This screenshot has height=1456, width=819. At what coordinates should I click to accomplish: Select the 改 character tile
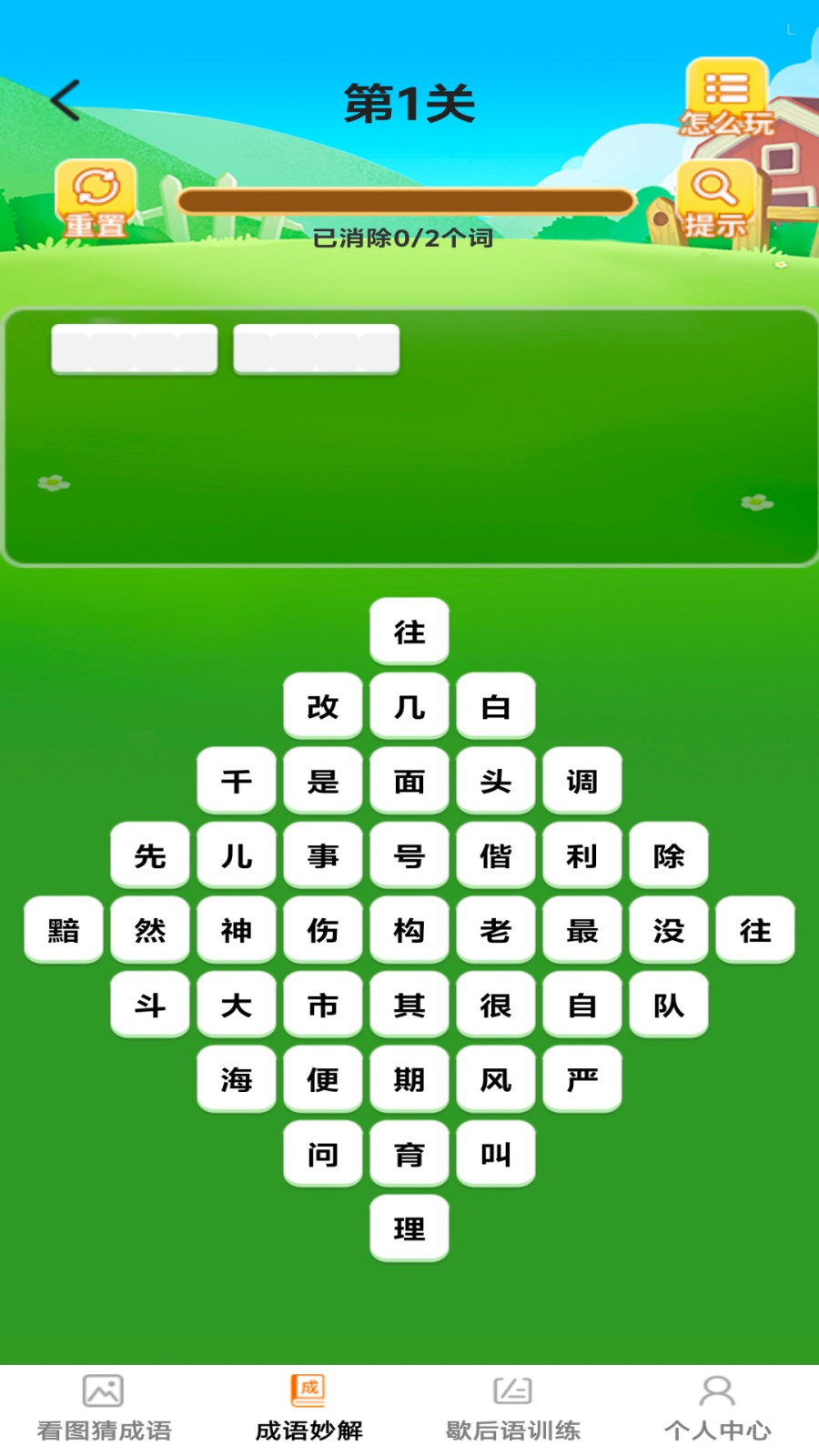click(323, 706)
